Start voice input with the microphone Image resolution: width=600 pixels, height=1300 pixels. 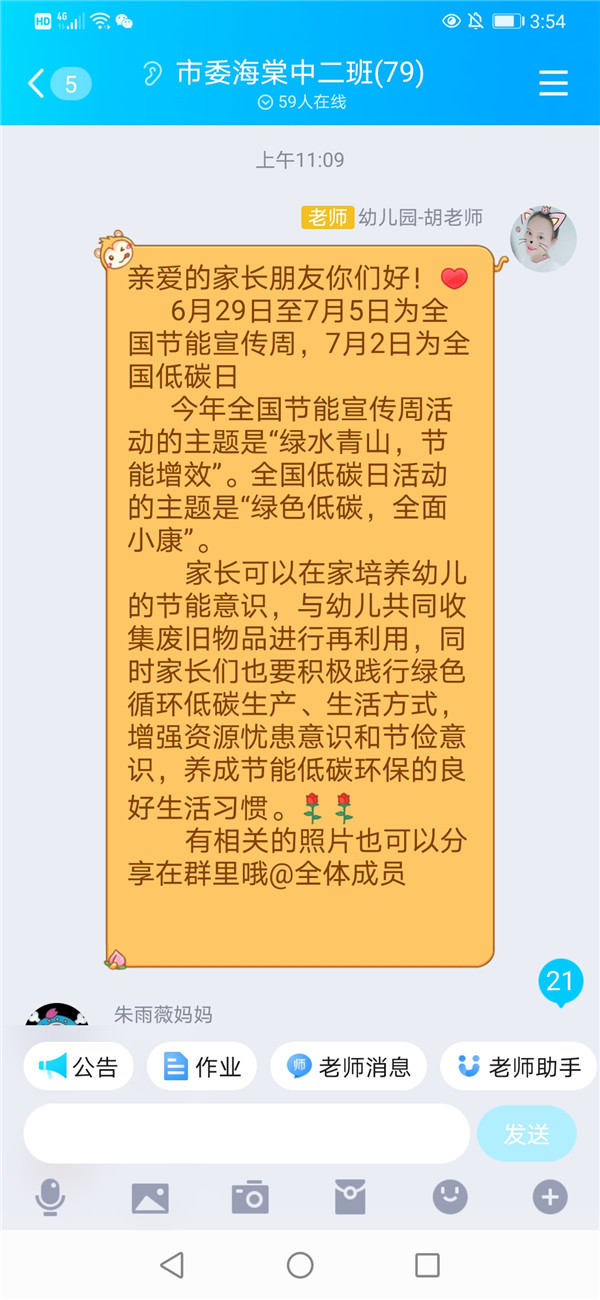(50, 1197)
